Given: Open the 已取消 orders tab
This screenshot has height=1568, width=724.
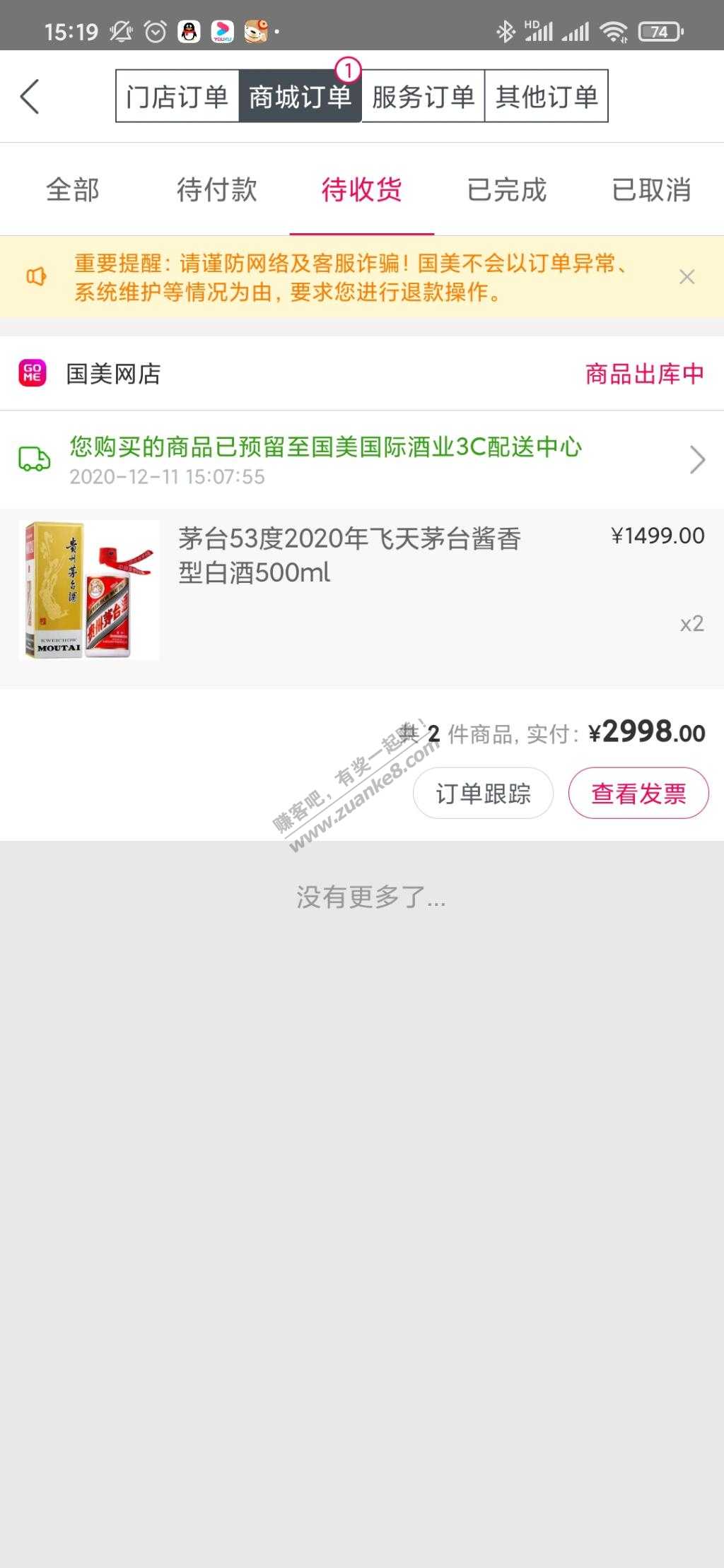Looking at the screenshot, I should click(651, 189).
